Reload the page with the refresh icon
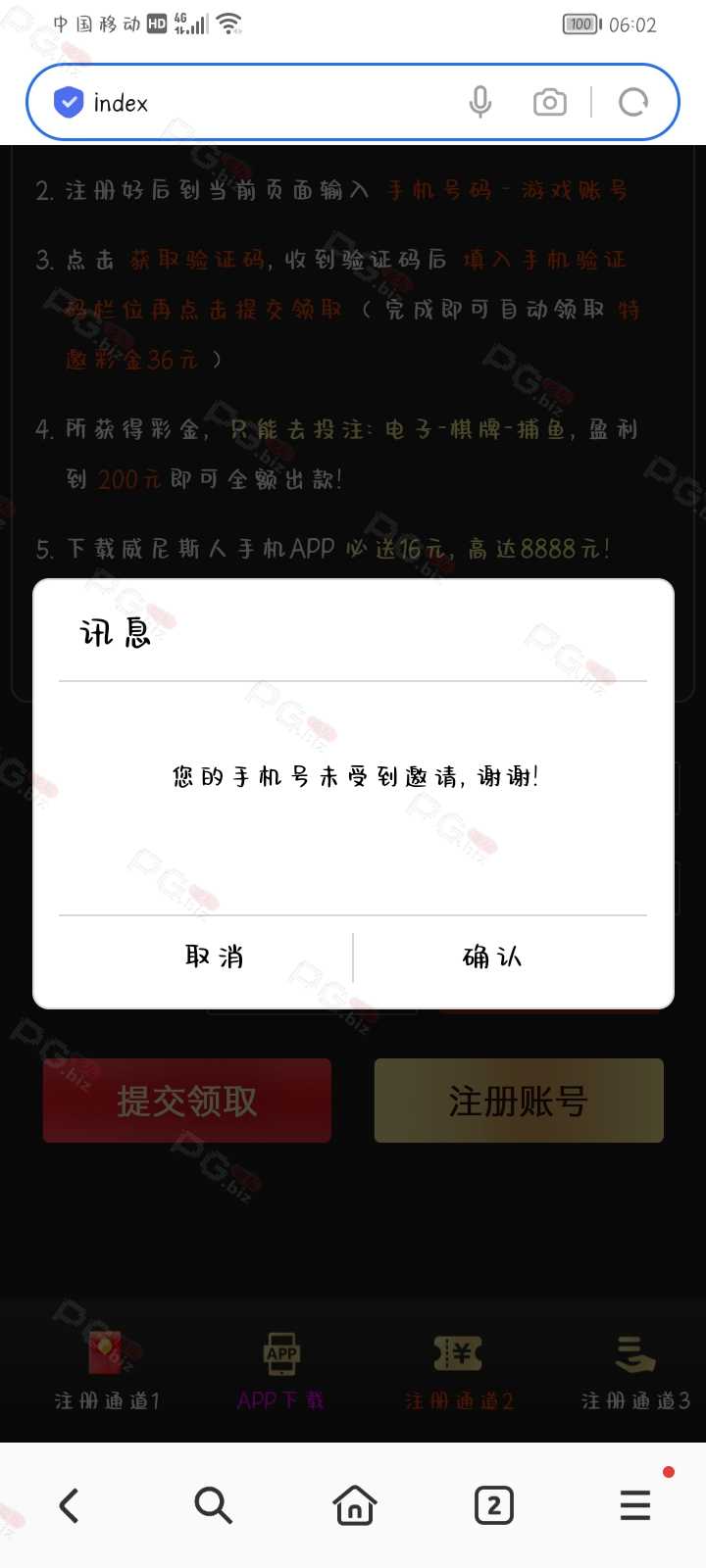 (x=633, y=102)
